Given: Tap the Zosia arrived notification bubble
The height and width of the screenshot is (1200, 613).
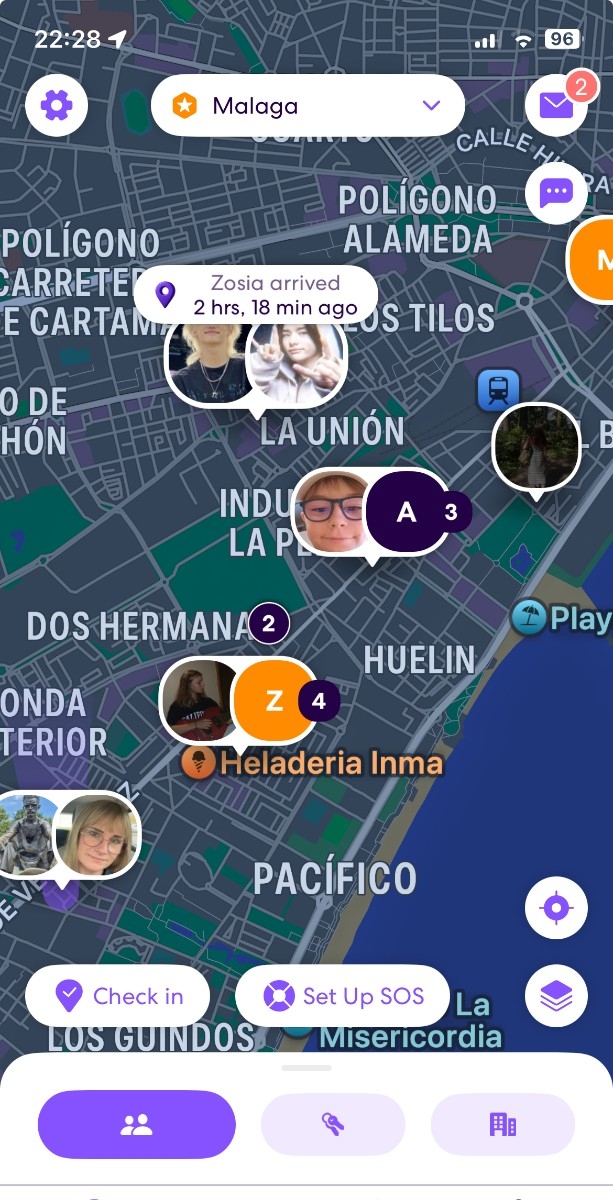Looking at the screenshot, I should (x=255, y=293).
